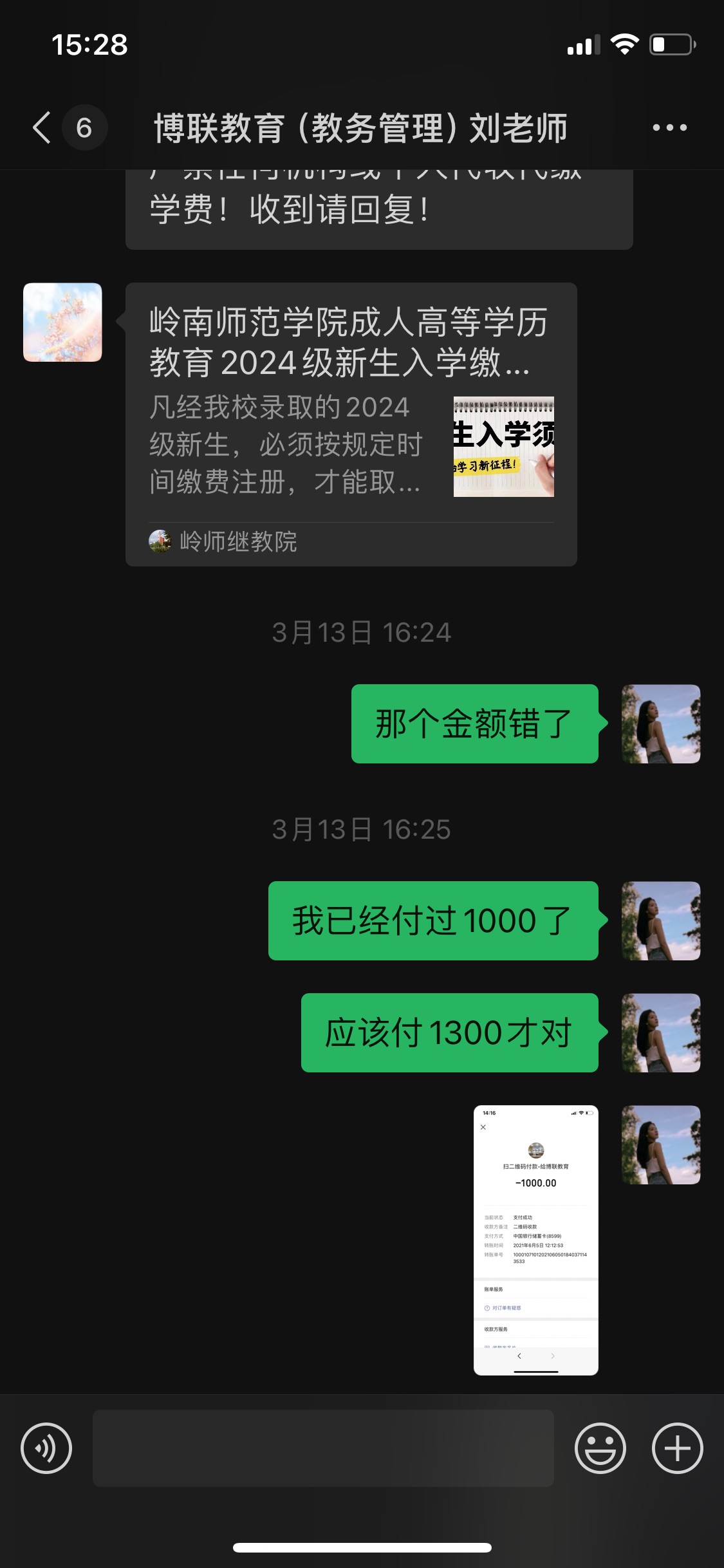Image resolution: width=724 pixels, height=1568 pixels.
Task: Open the payment screenshot image
Action: tap(535, 1240)
